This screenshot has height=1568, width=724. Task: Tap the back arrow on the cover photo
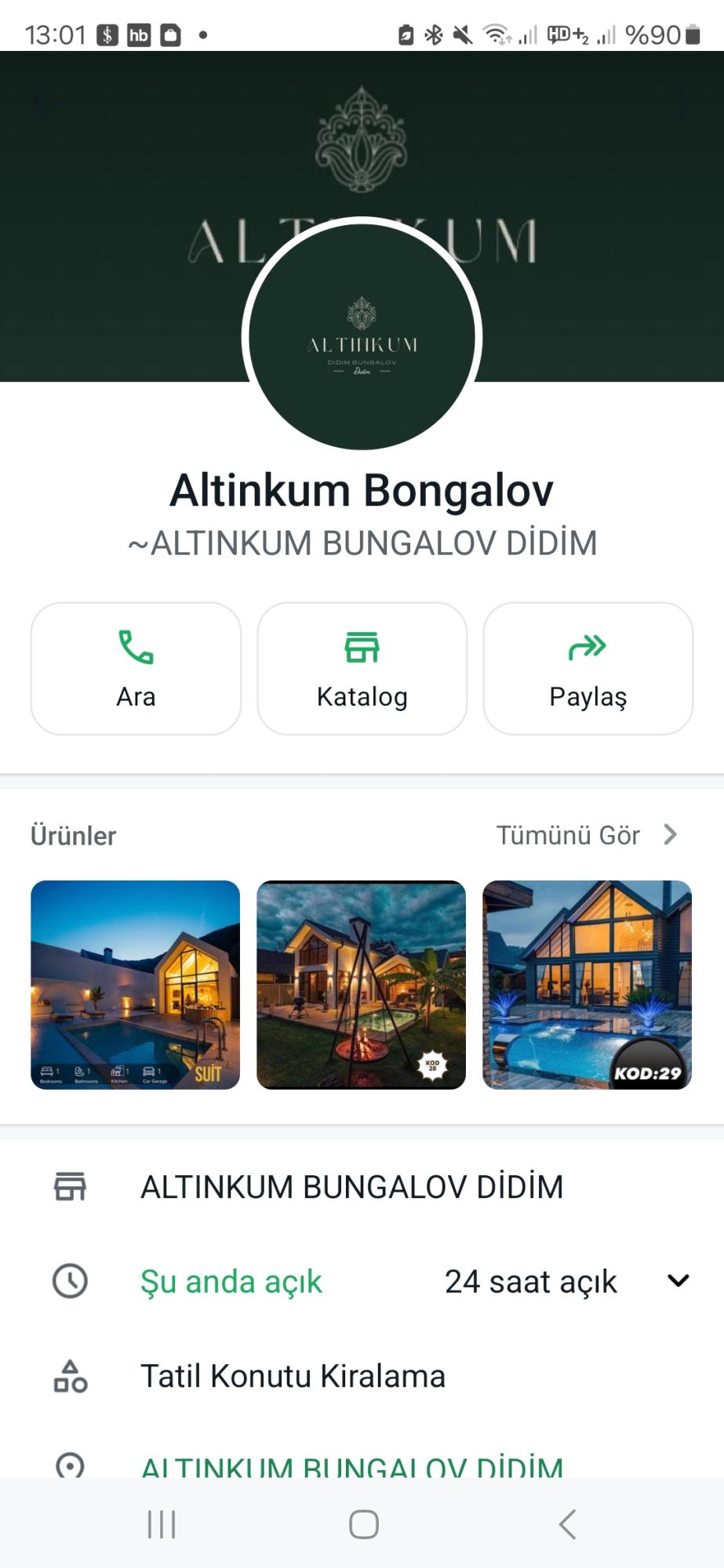(x=43, y=100)
